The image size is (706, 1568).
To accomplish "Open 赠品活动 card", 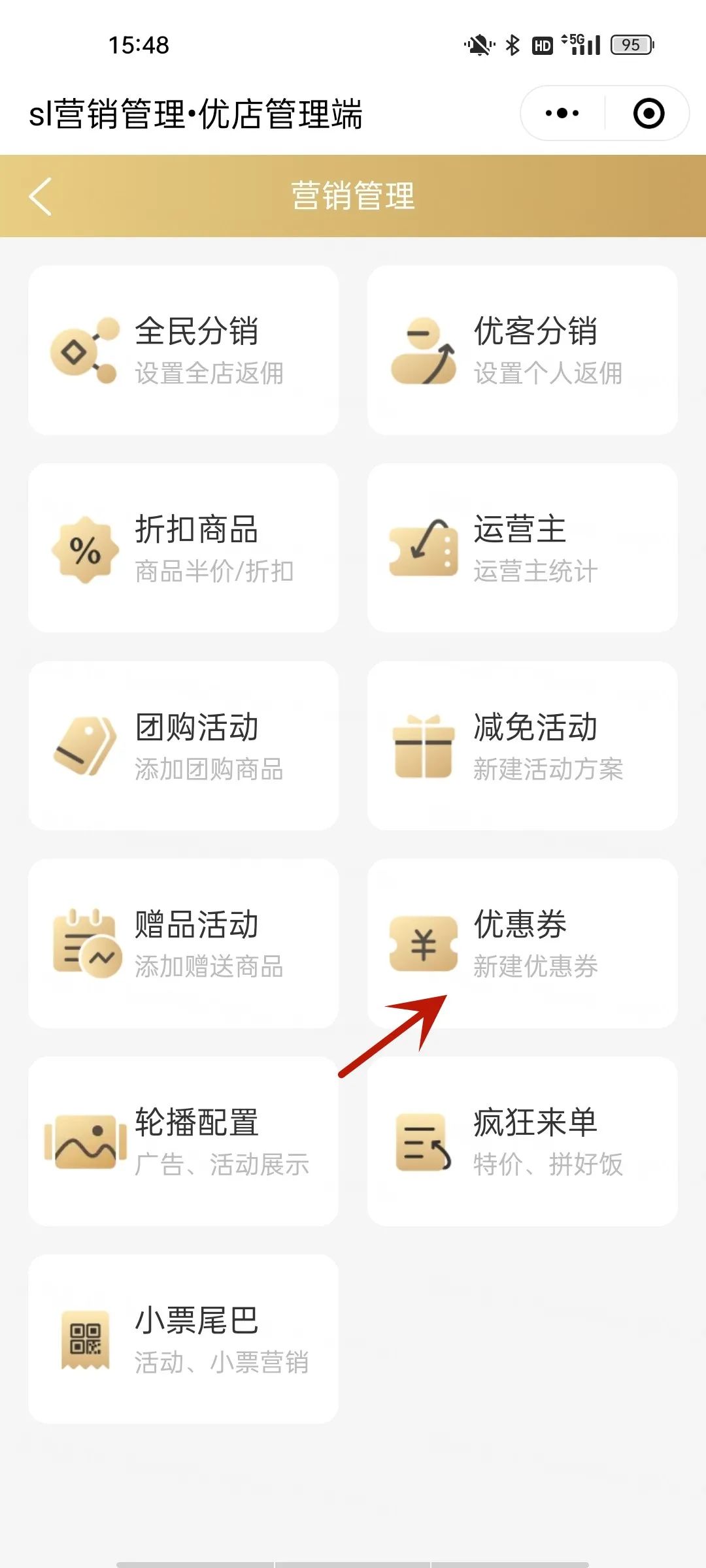I will (183, 943).
